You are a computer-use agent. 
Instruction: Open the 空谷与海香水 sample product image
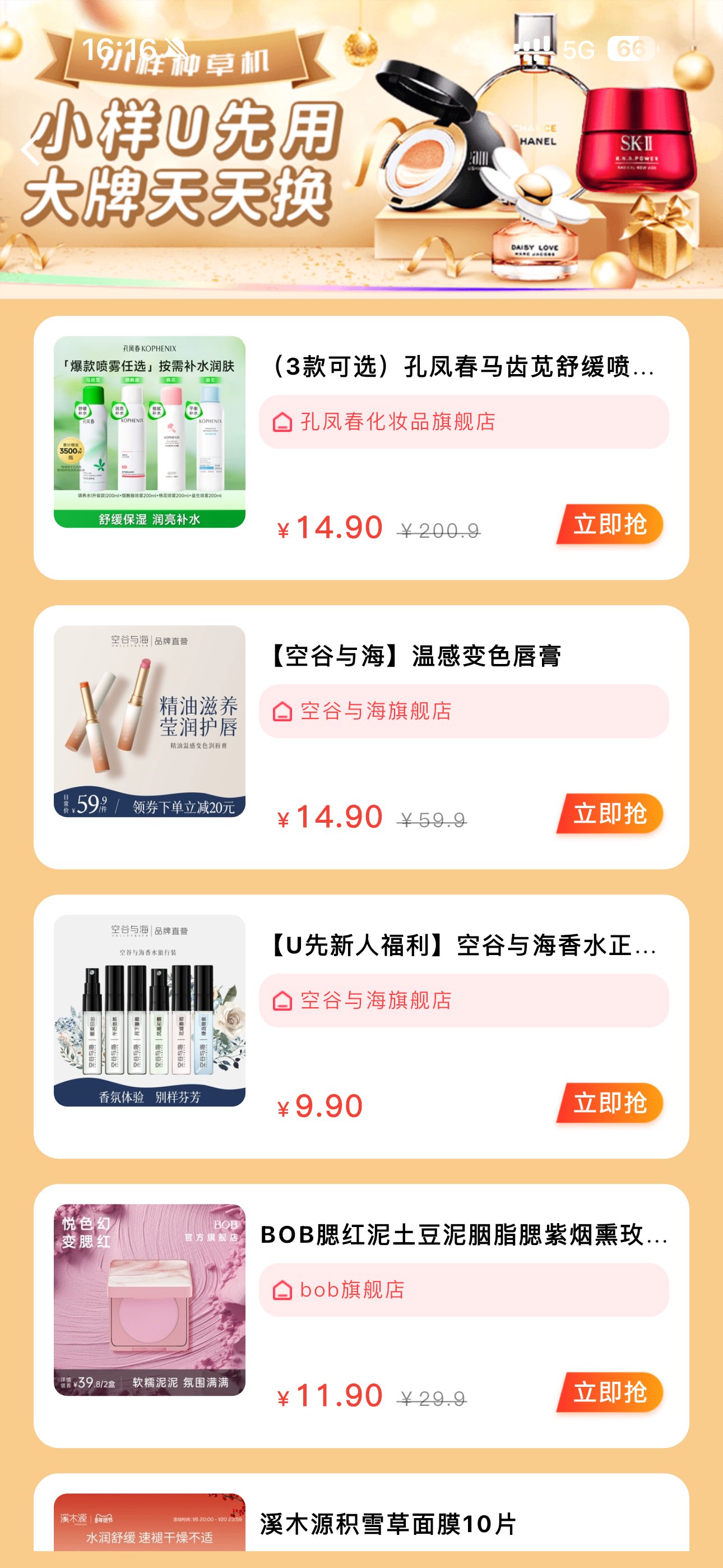tap(150, 1010)
